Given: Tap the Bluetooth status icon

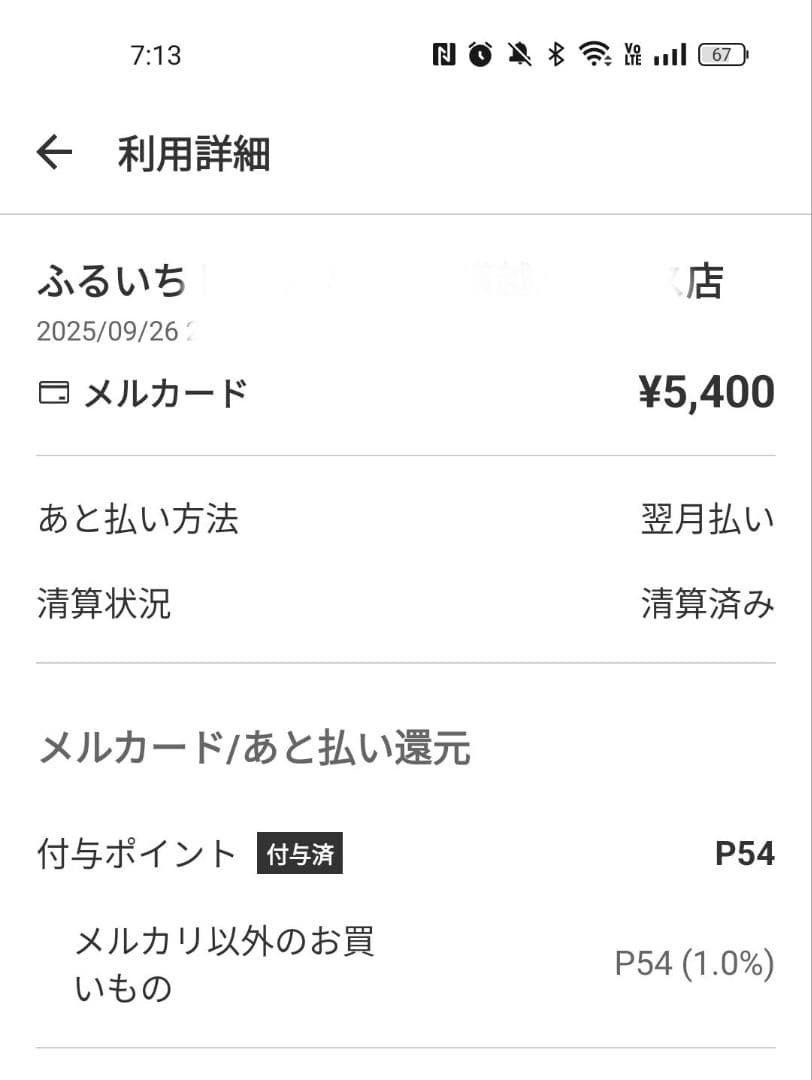Looking at the screenshot, I should click(556, 55).
